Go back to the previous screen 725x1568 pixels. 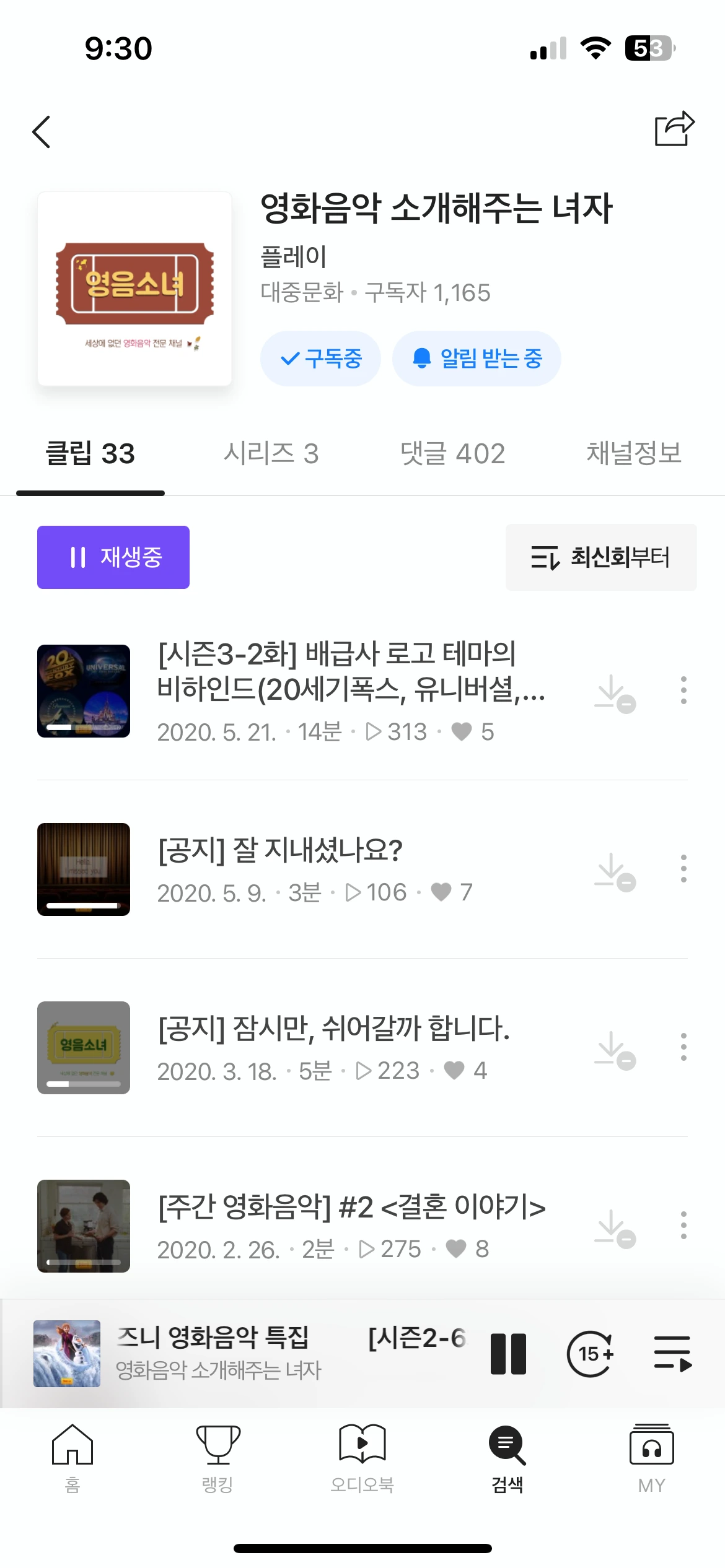[x=42, y=132]
